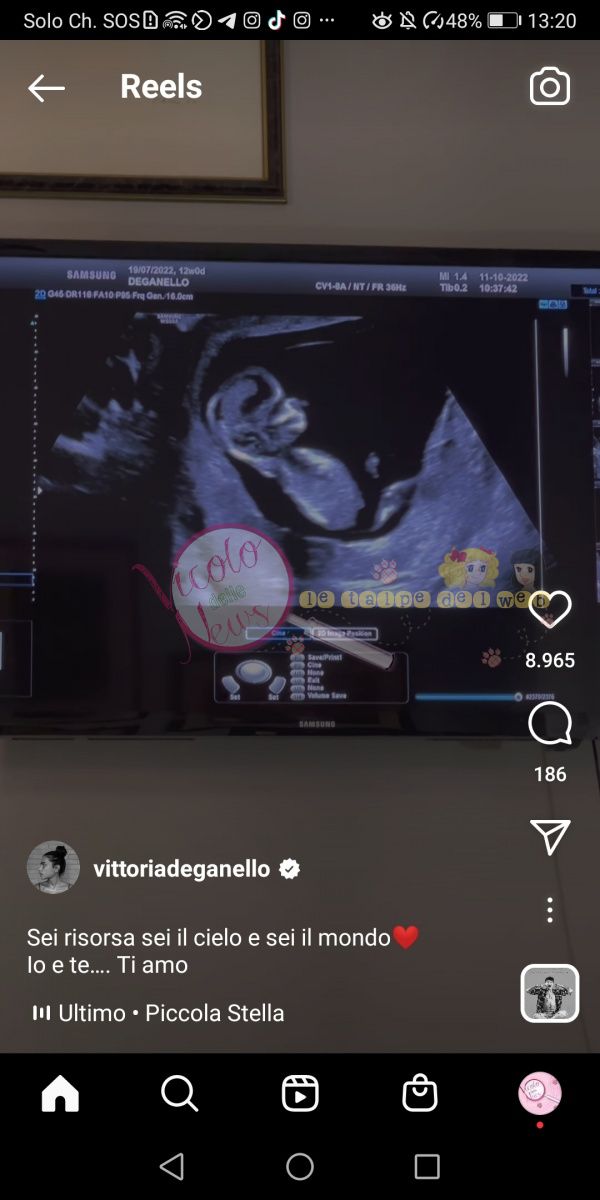Switch to the Search tab
This screenshot has height=1200, width=600.
pyautogui.click(x=180, y=1094)
